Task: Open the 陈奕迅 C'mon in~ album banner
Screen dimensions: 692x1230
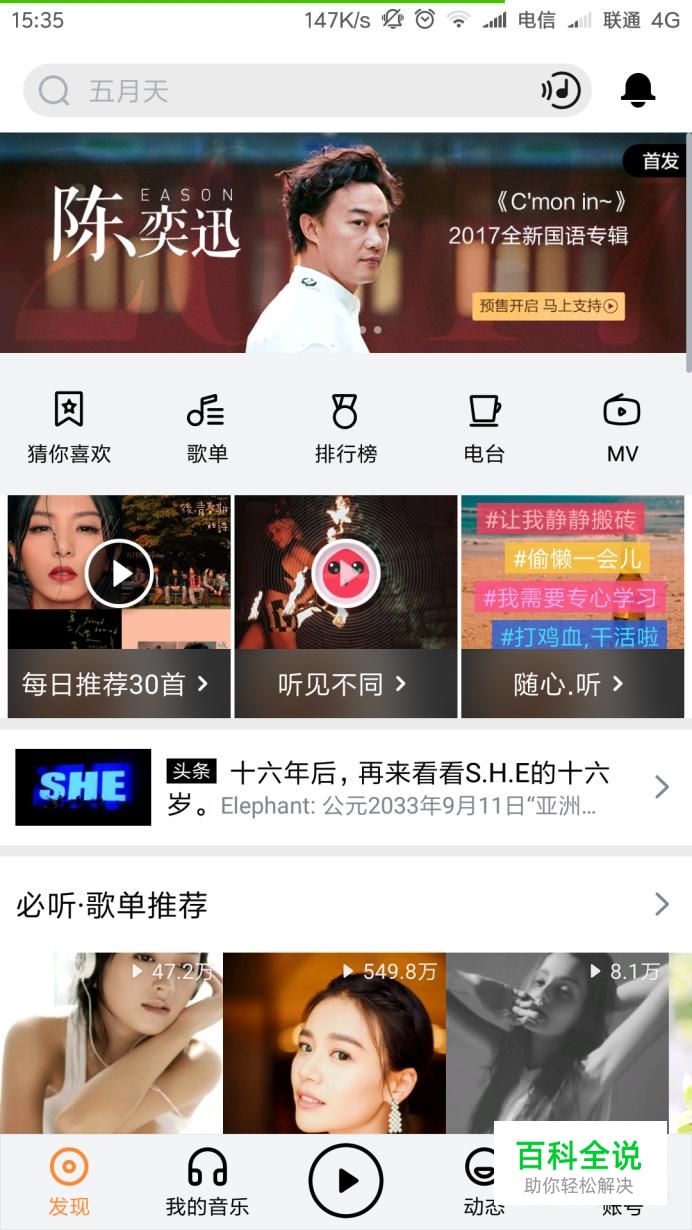Action: (345, 242)
